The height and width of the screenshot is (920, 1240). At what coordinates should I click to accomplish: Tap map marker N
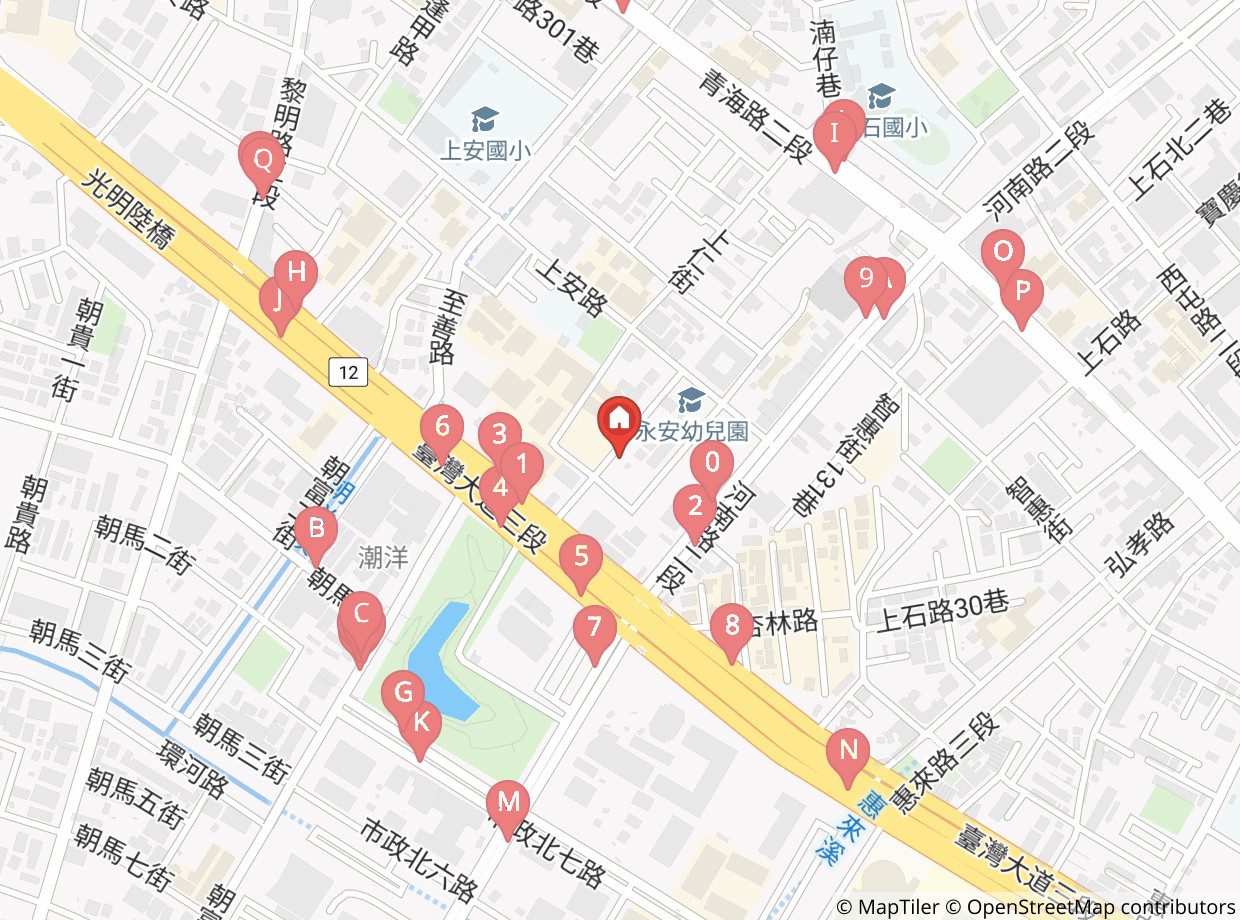(x=848, y=750)
